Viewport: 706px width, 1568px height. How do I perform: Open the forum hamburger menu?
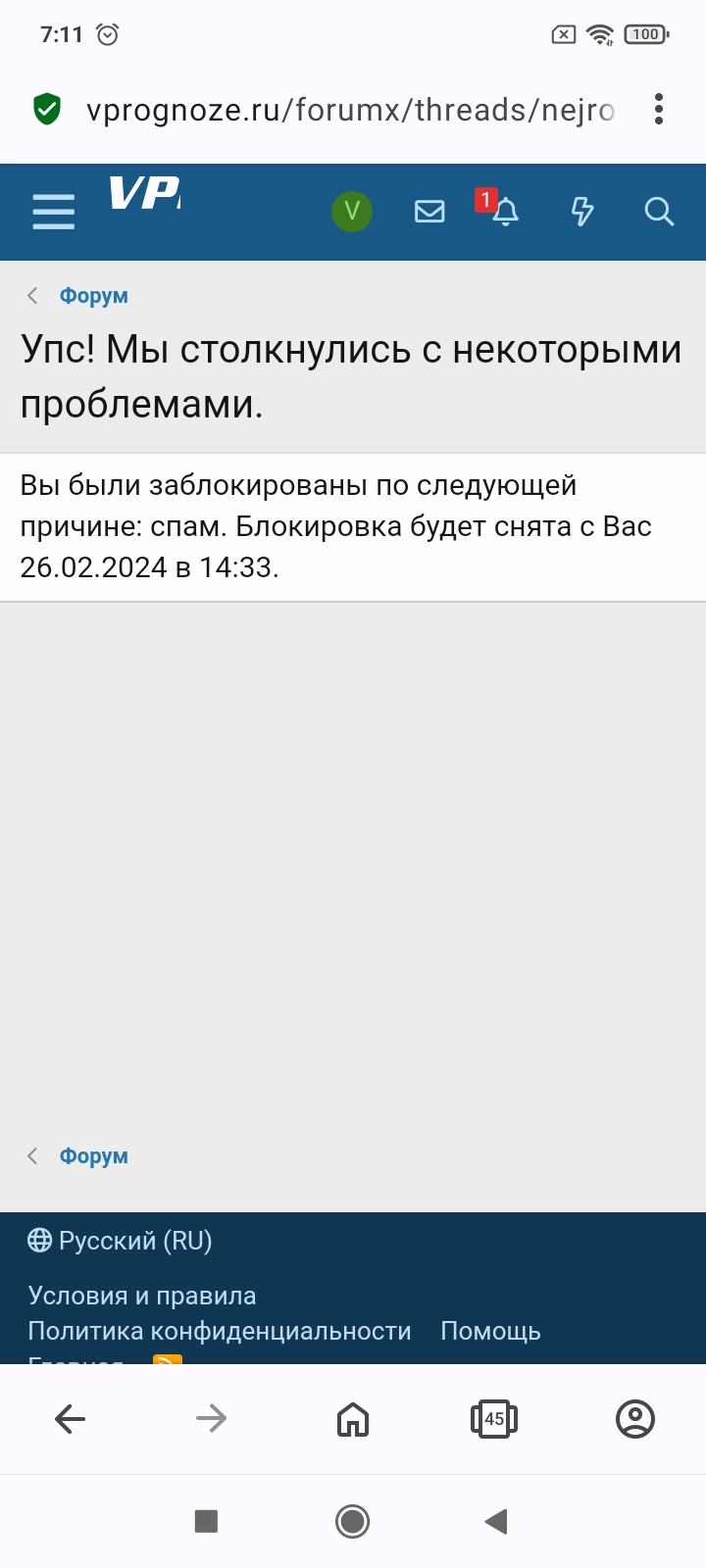[x=53, y=211]
